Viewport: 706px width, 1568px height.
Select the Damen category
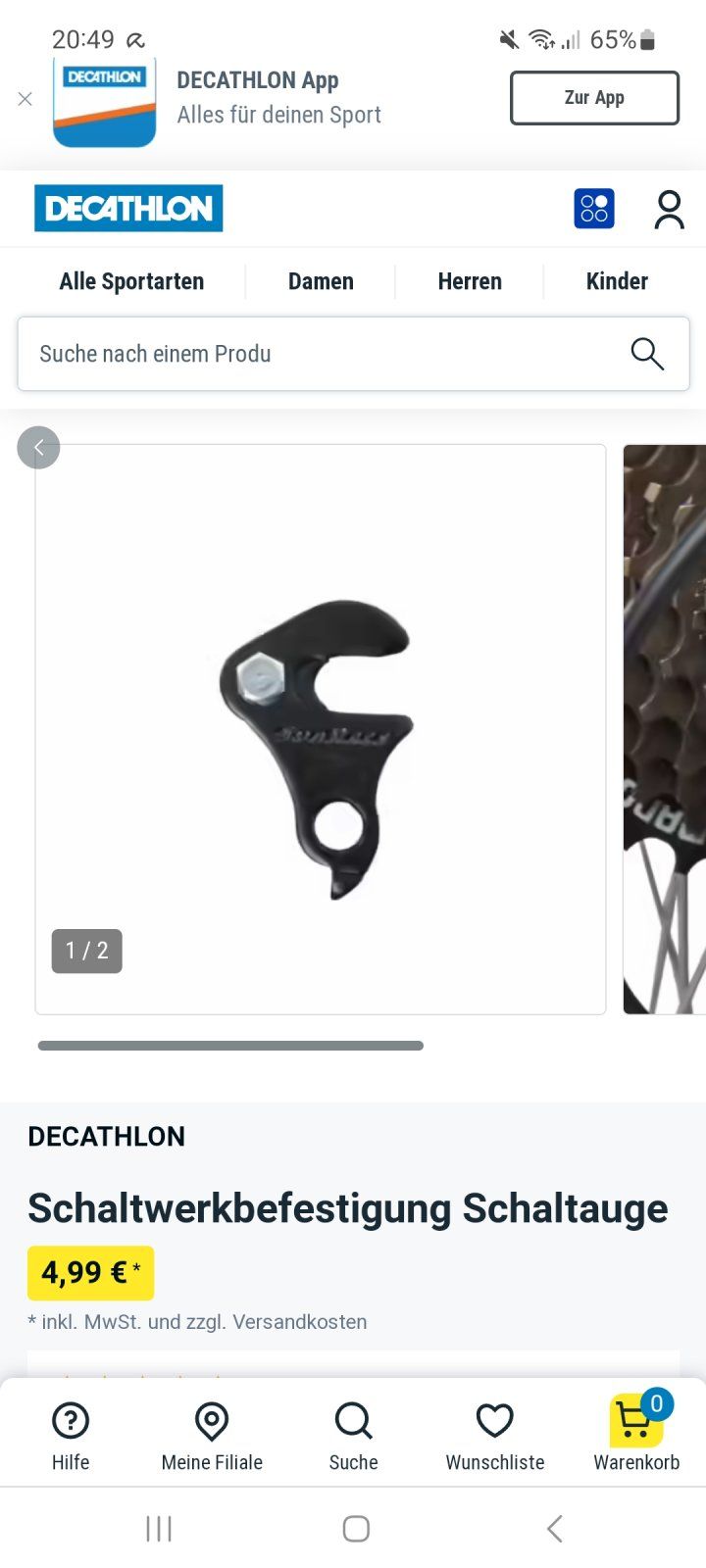coord(321,281)
